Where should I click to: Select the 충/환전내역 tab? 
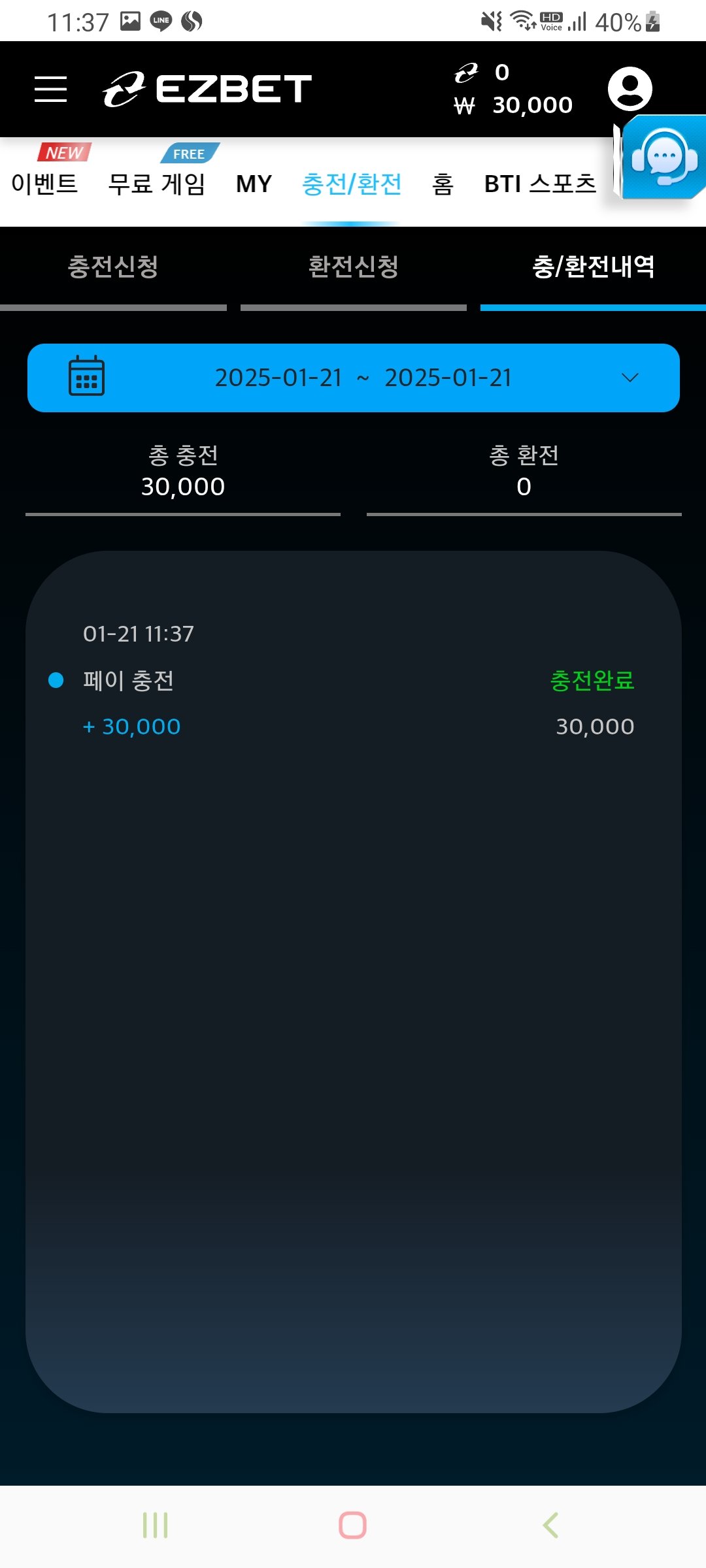(x=593, y=267)
